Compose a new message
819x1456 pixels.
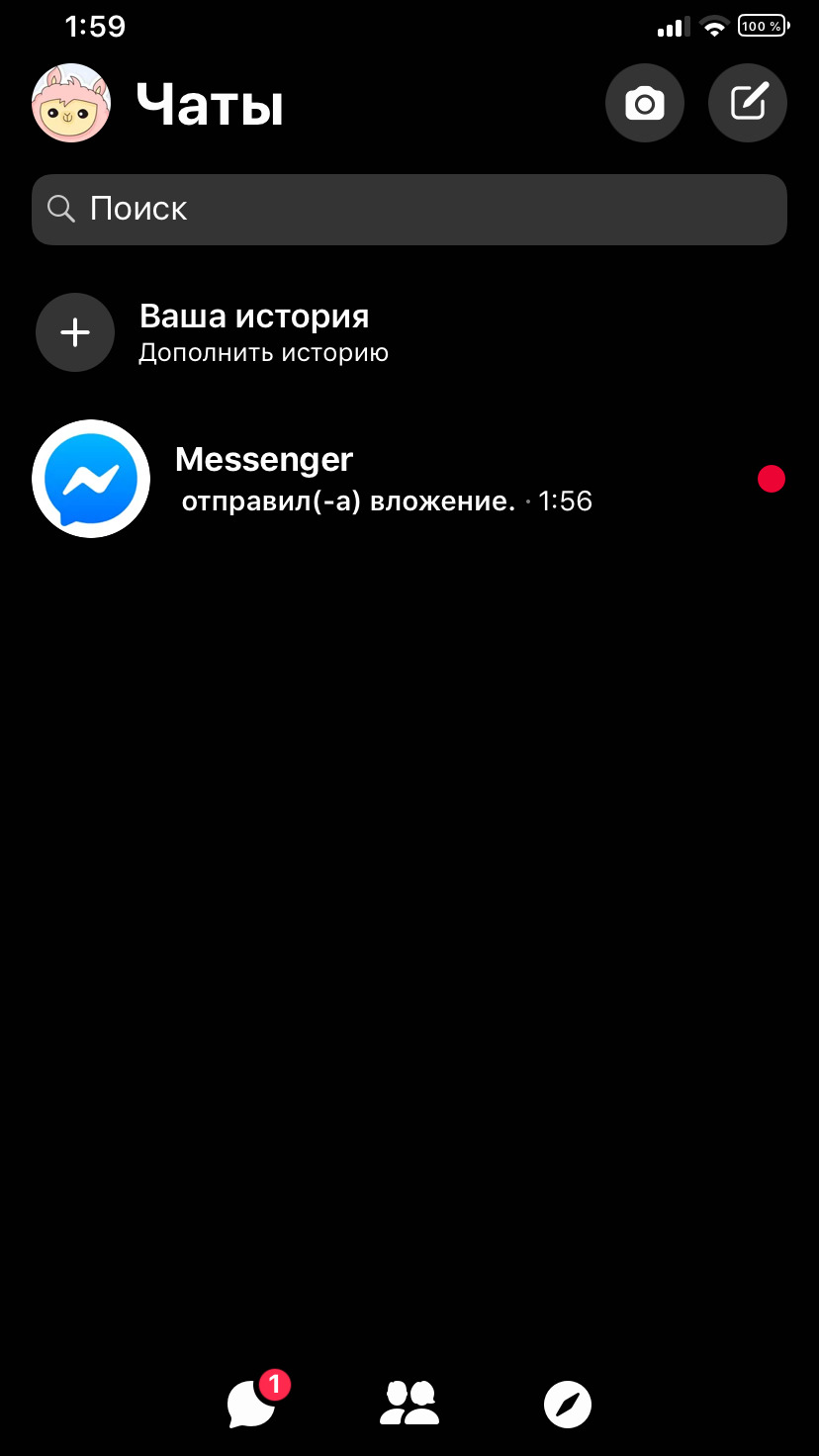[x=748, y=103]
